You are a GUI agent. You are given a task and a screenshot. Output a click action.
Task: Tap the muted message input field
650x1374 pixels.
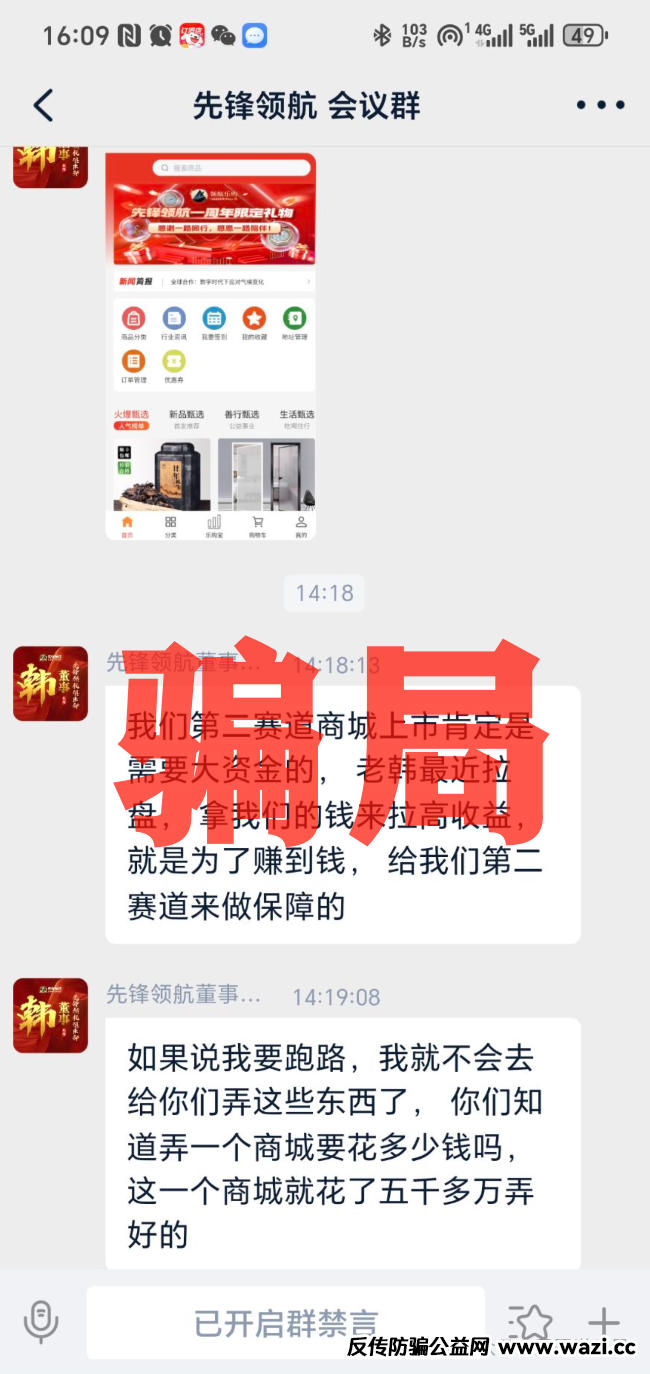[x=285, y=1322]
